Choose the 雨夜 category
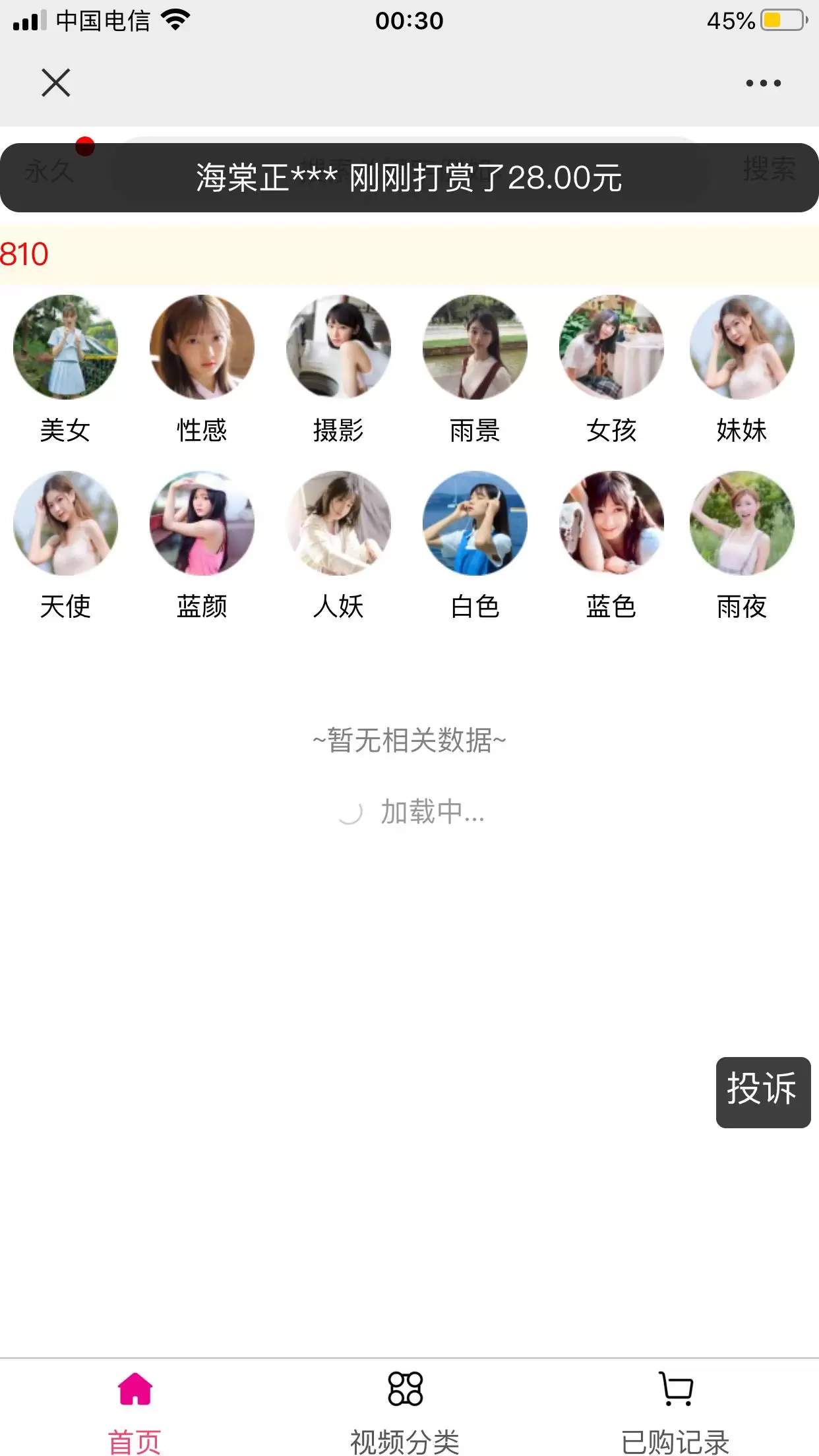 pyautogui.click(x=742, y=546)
